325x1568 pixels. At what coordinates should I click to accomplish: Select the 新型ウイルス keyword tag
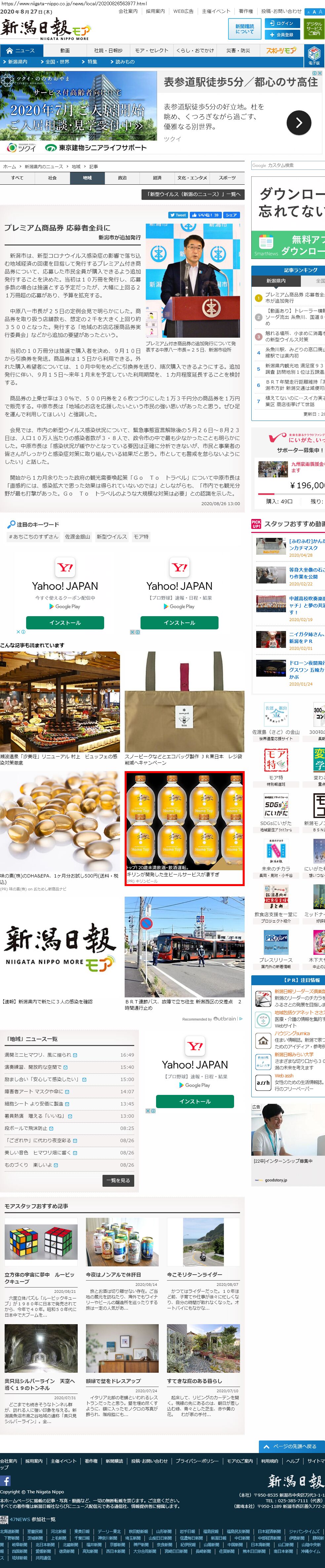pos(112,536)
